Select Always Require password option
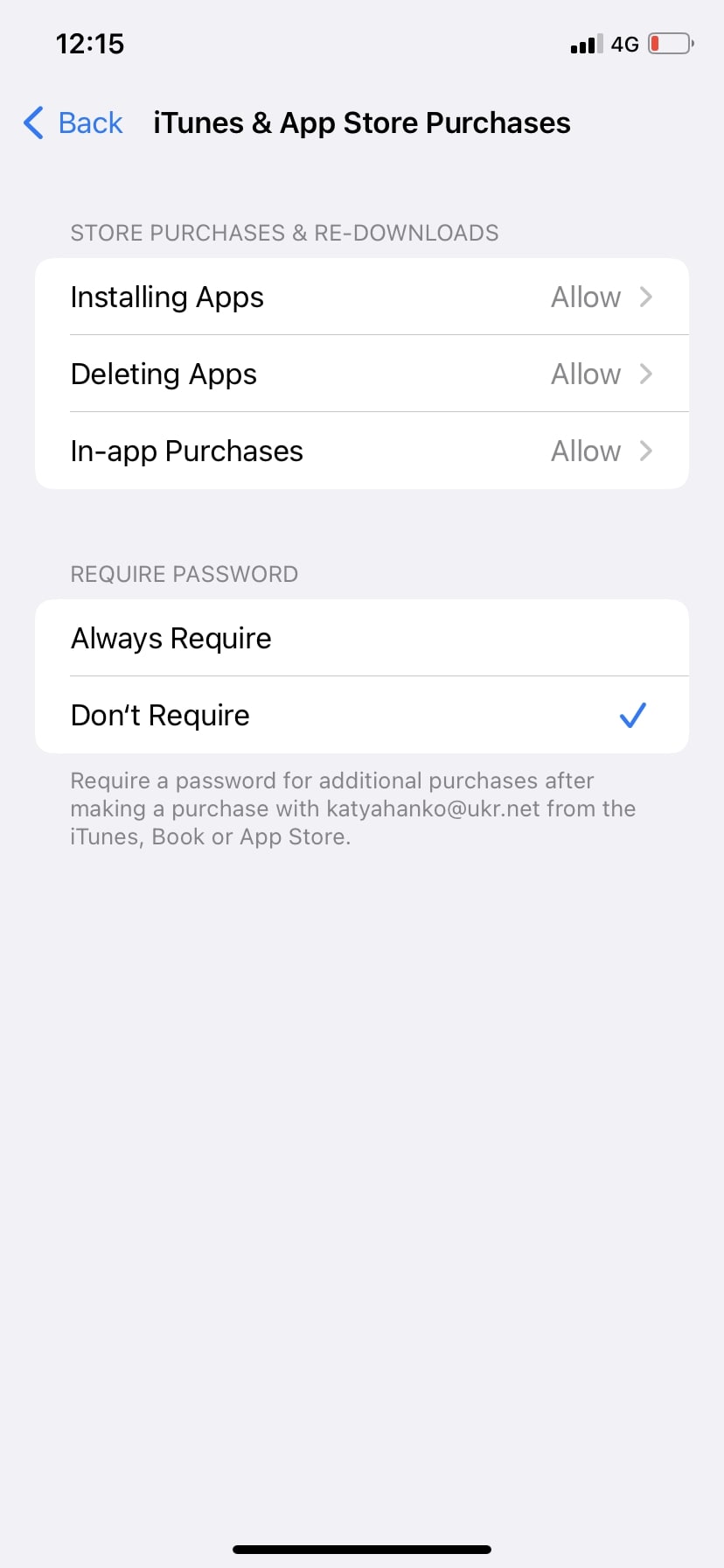Viewport: 724px width, 1568px height. point(362,638)
